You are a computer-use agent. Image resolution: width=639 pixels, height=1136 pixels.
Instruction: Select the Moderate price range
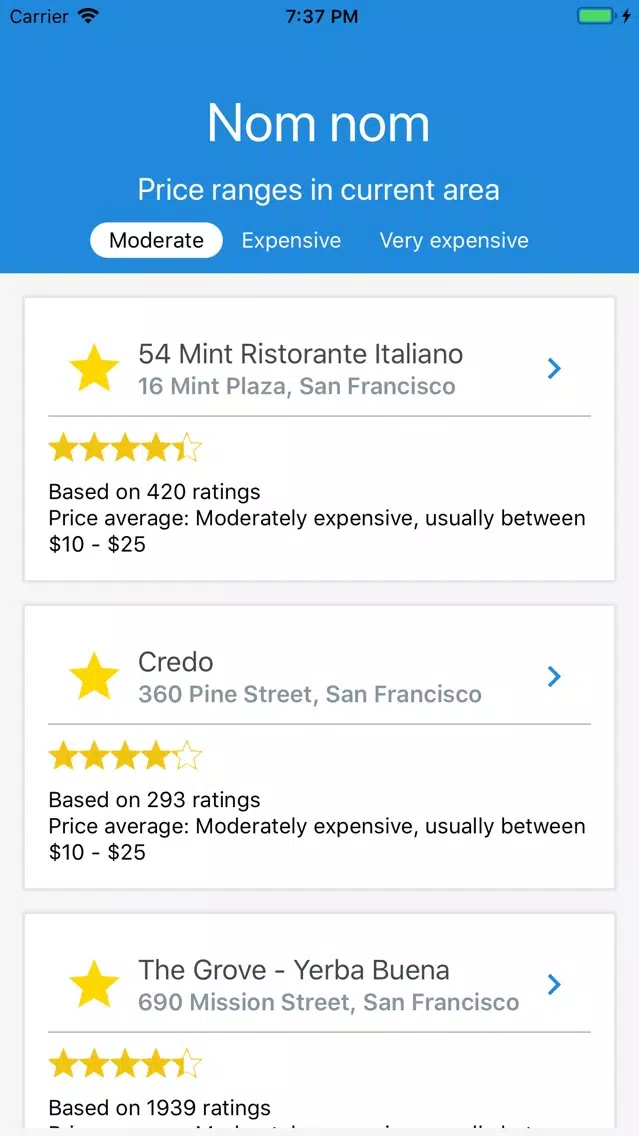pos(156,241)
